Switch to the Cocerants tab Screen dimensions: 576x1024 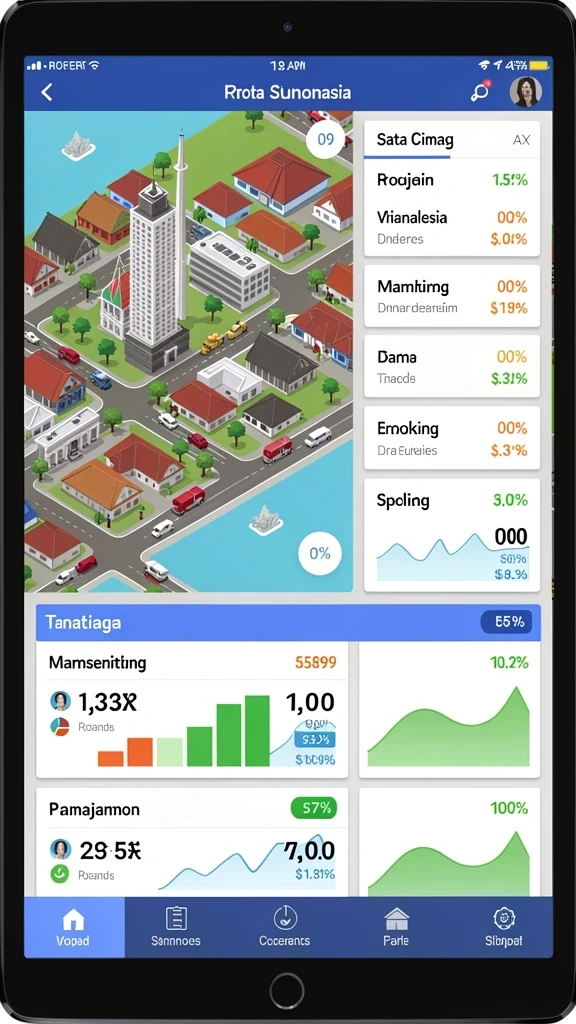click(285, 927)
